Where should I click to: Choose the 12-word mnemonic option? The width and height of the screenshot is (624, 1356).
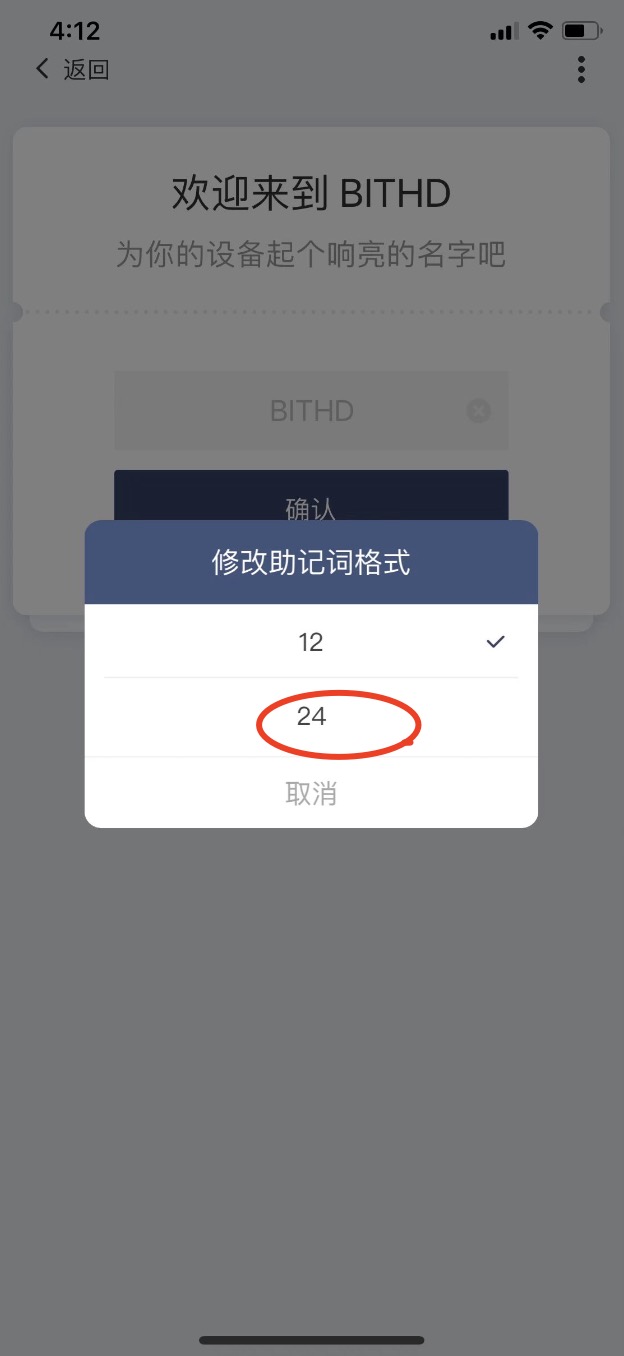pyautogui.click(x=311, y=641)
